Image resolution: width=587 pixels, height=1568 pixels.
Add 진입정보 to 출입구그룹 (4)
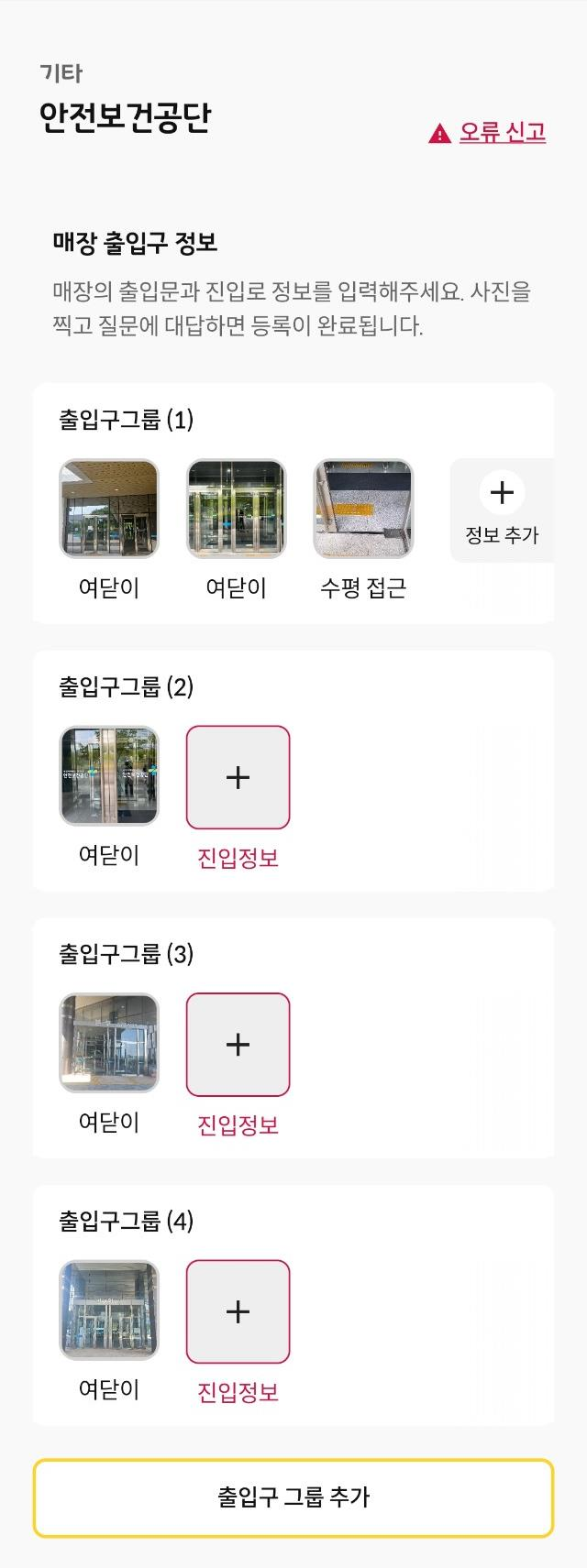238,1311
